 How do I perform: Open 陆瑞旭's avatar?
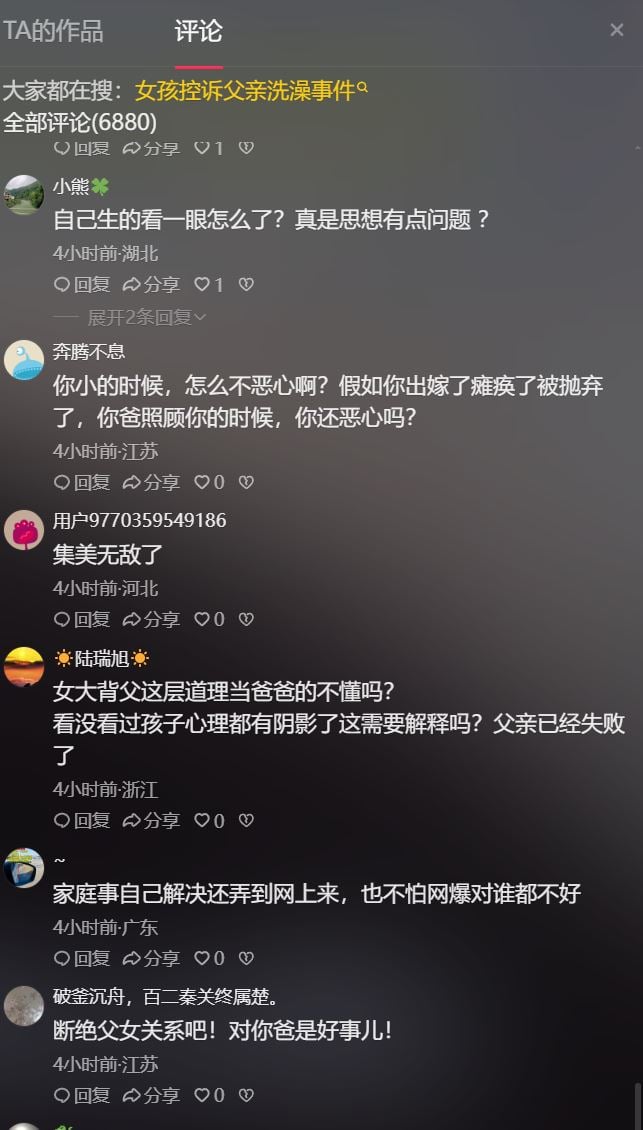tap(24, 666)
